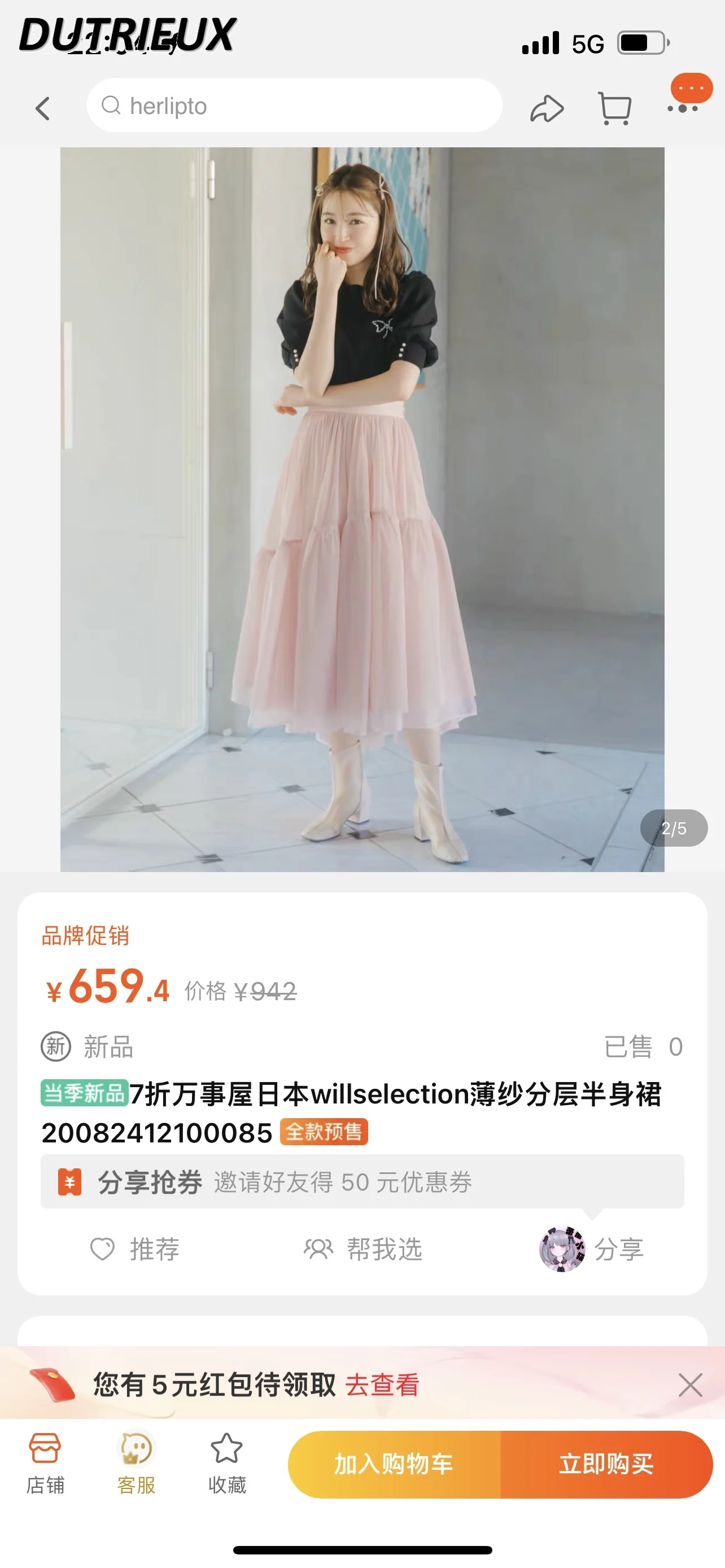
Task: Tap 去查看 to view the red packet
Action: (x=382, y=1385)
